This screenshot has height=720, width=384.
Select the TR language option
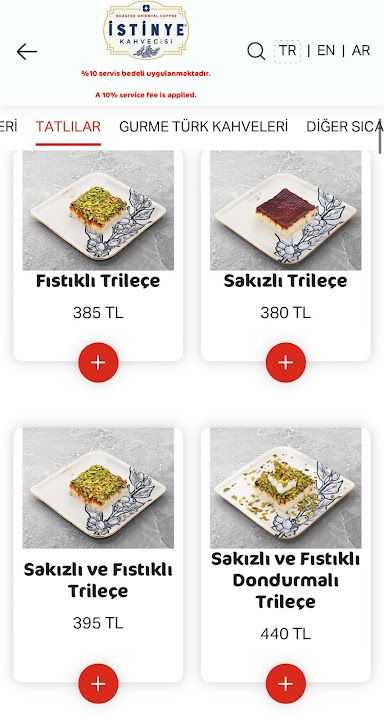tap(288, 51)
